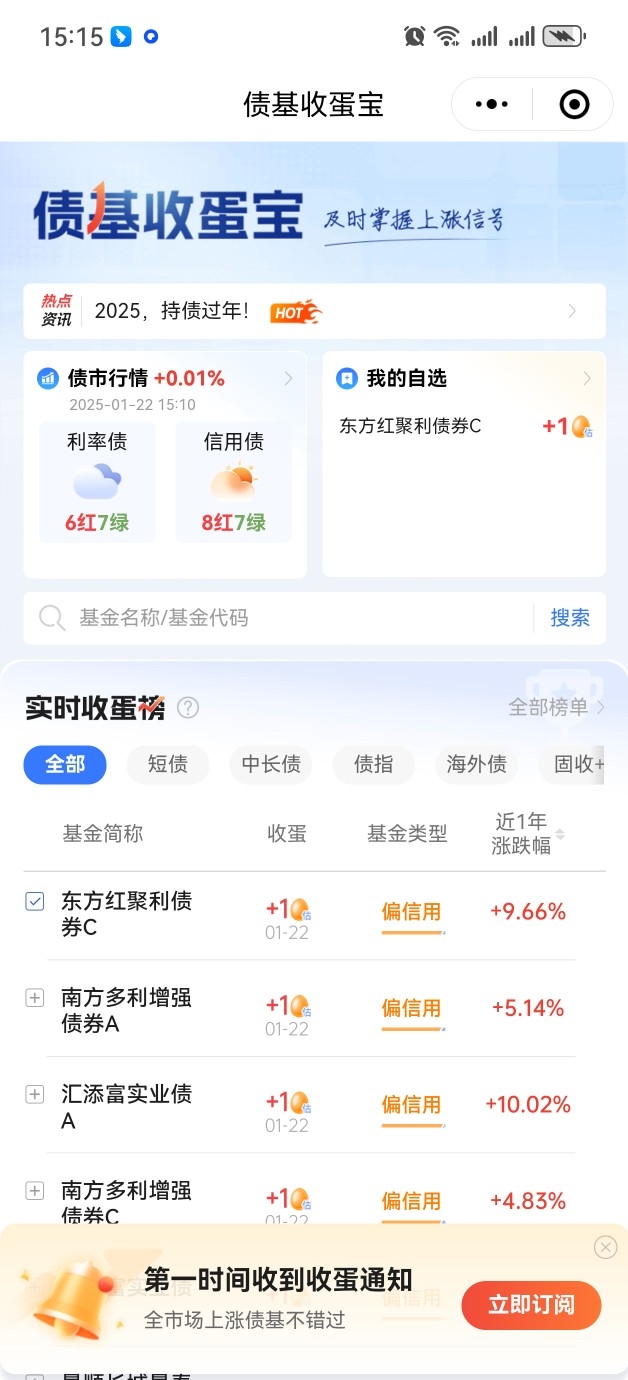628x1380 pixels.
Task: Uncheck 东方红聚利债券C from watchlist
Action: tap(35, 901)
